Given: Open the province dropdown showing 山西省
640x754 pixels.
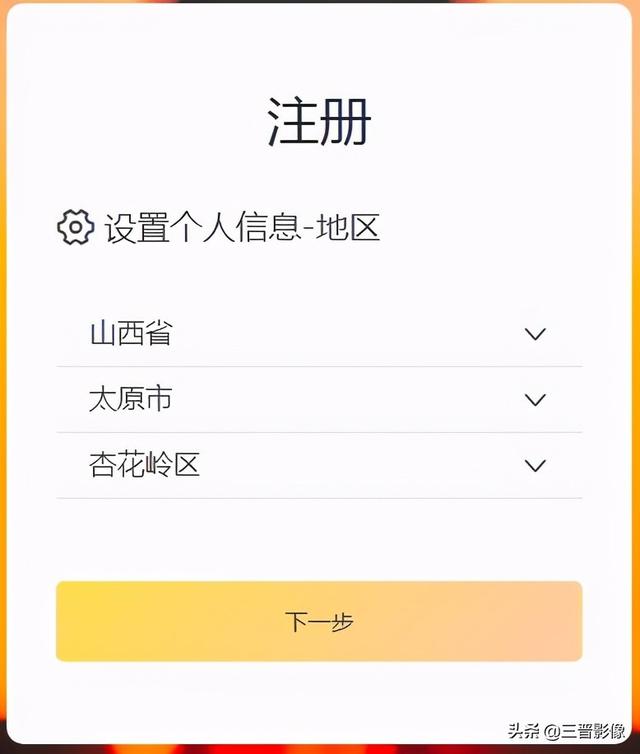Looking at the screenshot, I should point(319,334).
